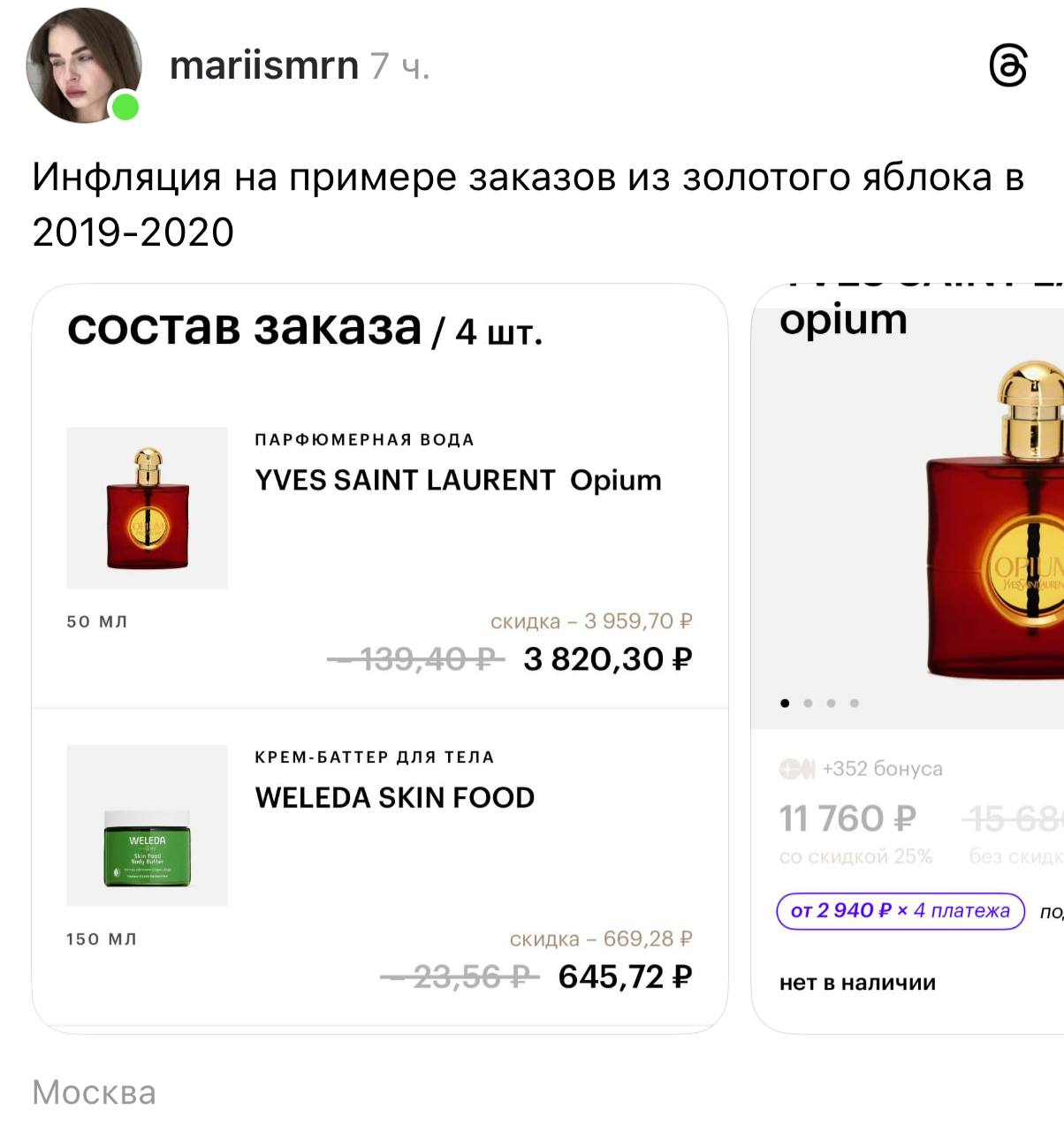
Task: Open the first attached order screenshot
Action: point(380,658)
